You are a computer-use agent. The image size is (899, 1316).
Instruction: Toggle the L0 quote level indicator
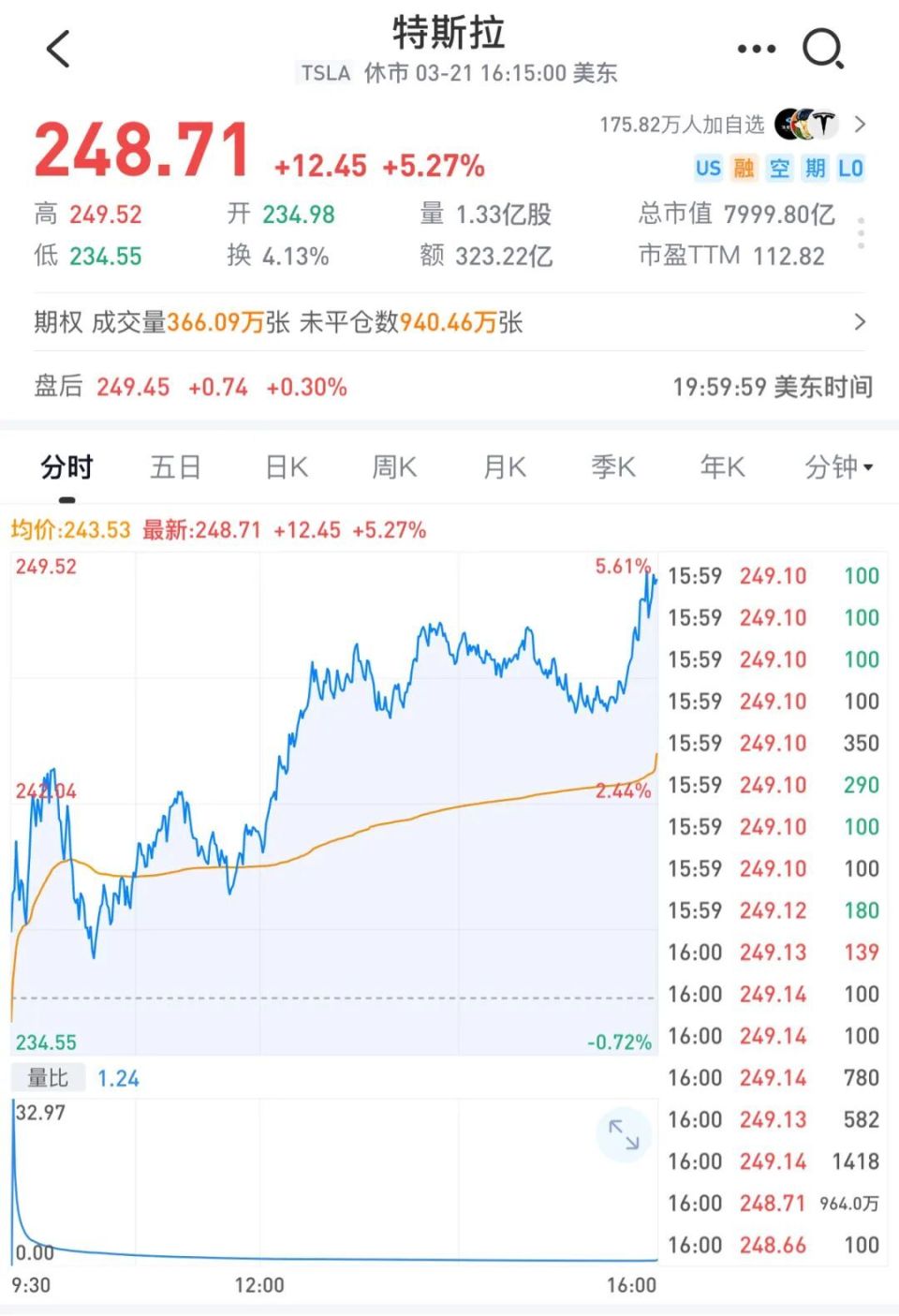[849, 168]
